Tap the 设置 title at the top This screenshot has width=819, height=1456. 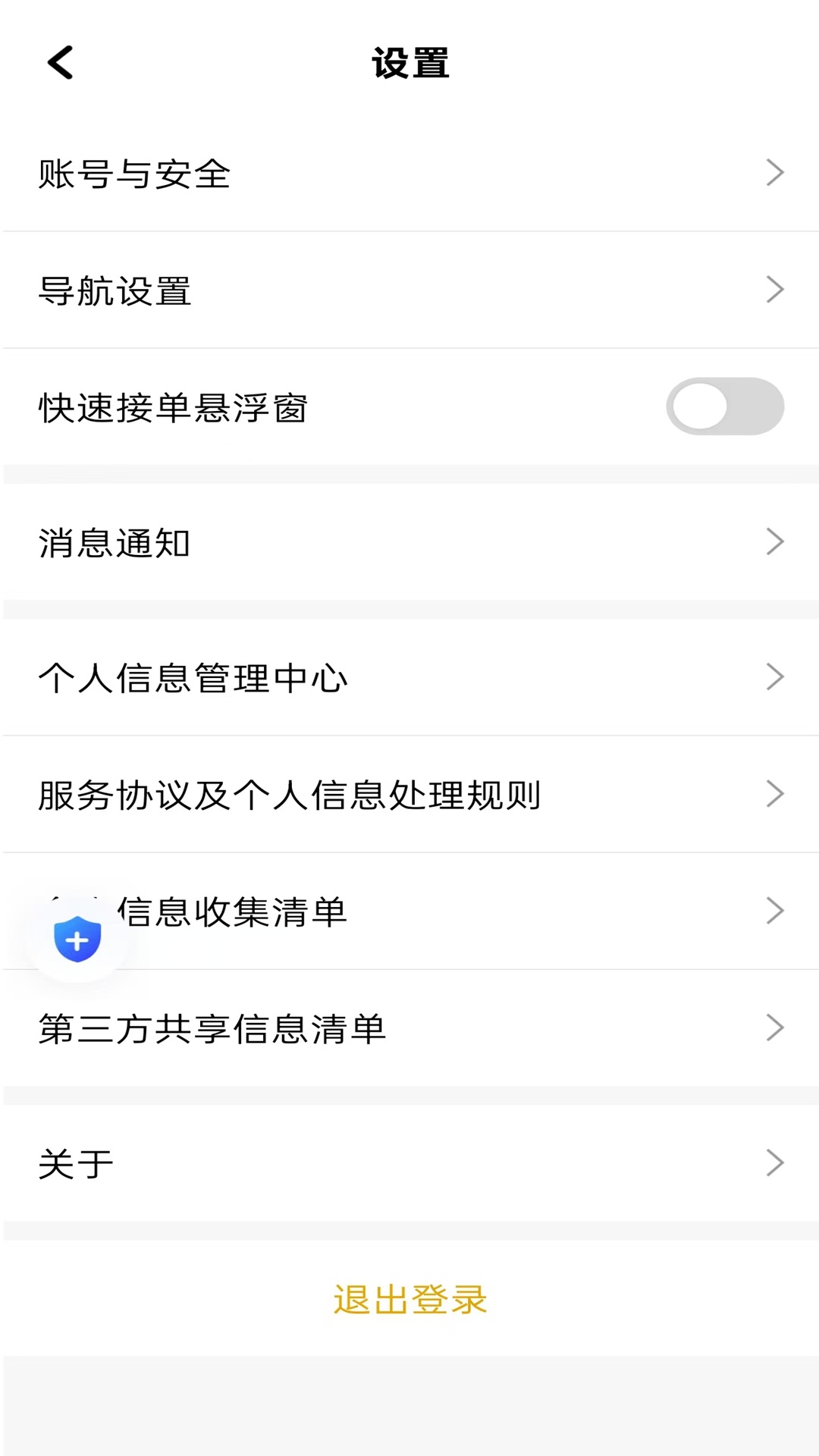[409, 64]
